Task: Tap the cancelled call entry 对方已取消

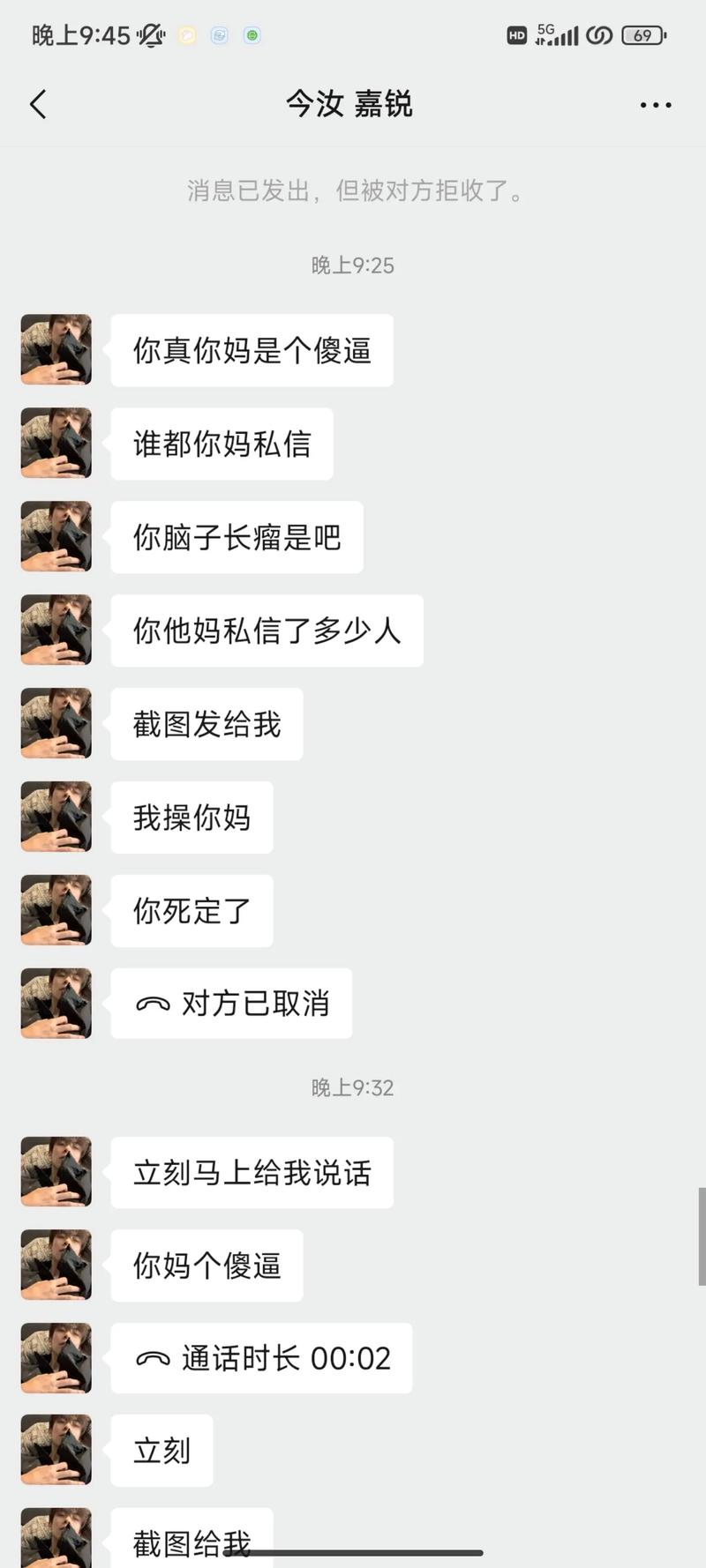Action: (x=230, y=1003)
